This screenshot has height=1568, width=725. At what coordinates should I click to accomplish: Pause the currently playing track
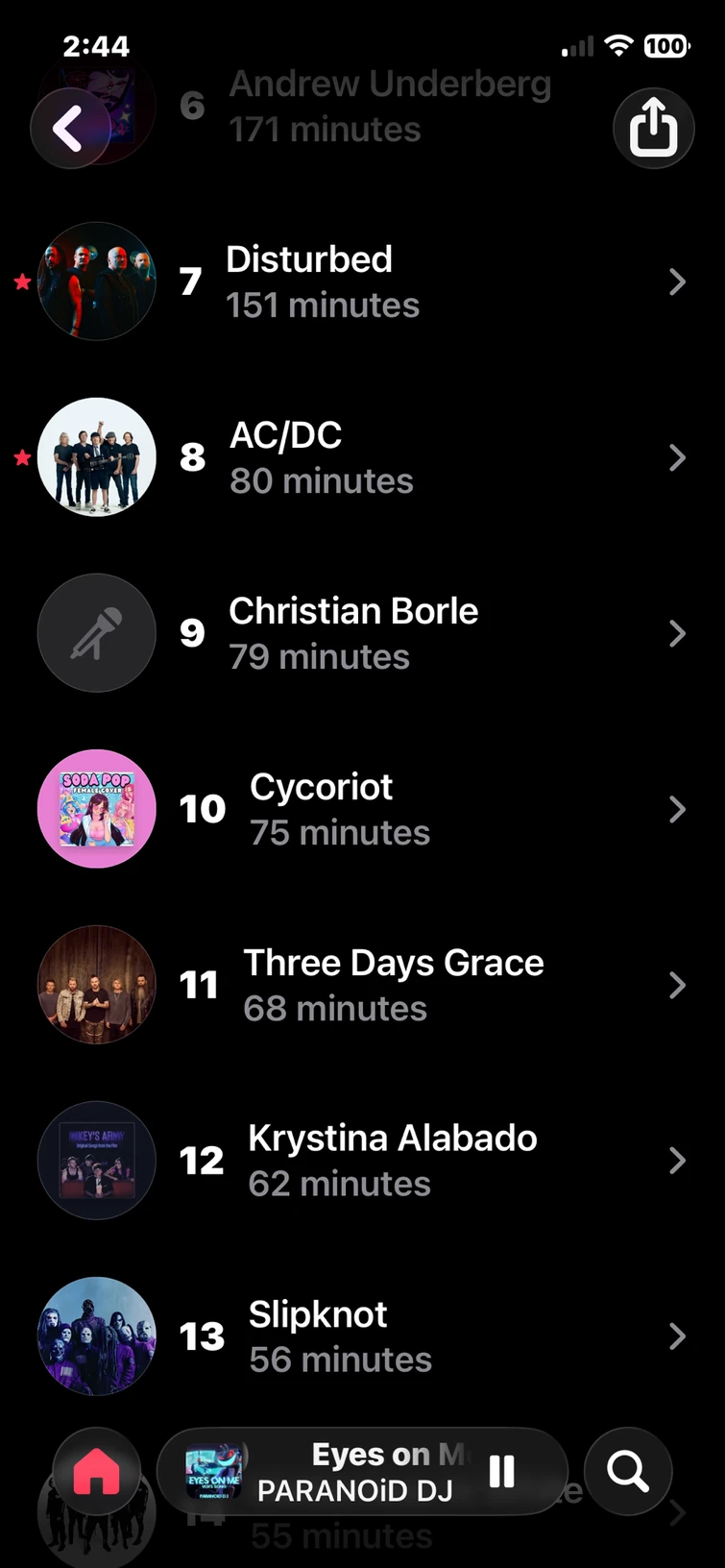[501, 1471]
